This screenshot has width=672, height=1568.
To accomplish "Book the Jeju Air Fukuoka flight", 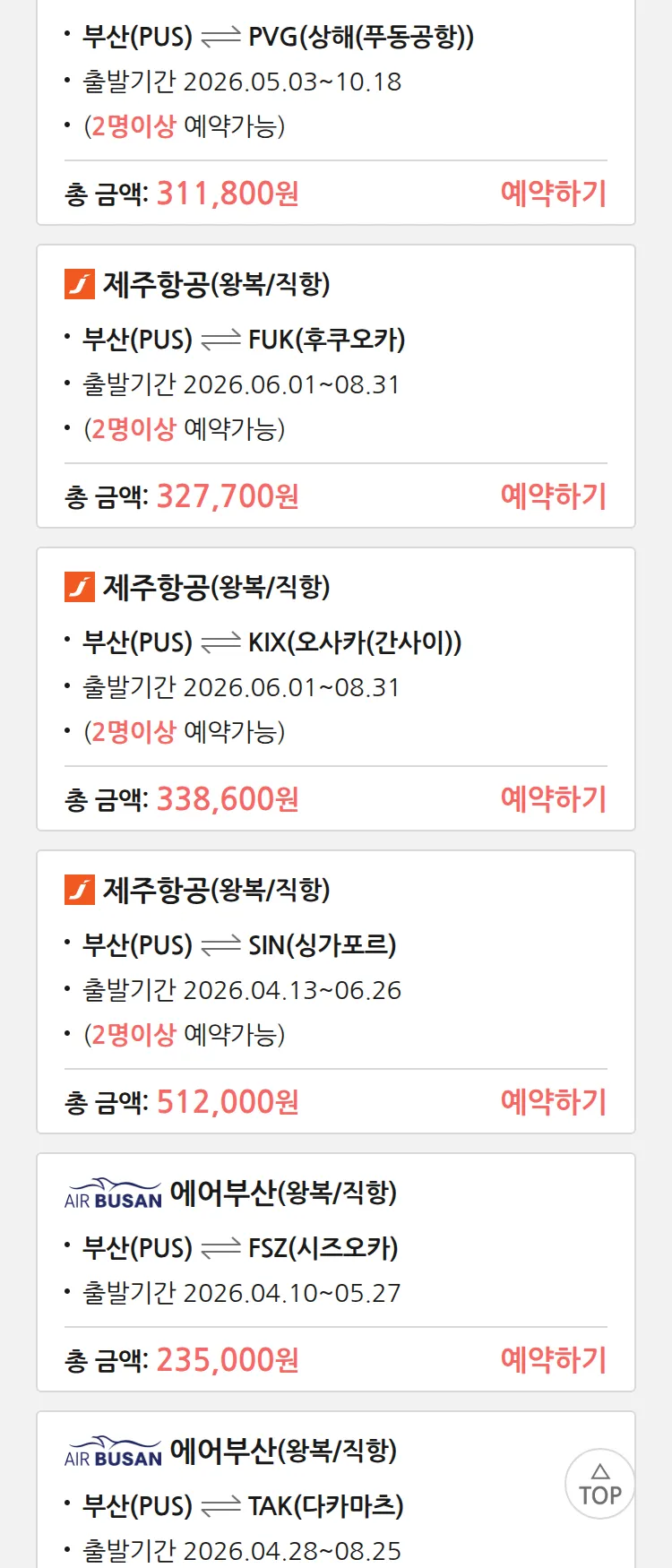I will point(553,496).
